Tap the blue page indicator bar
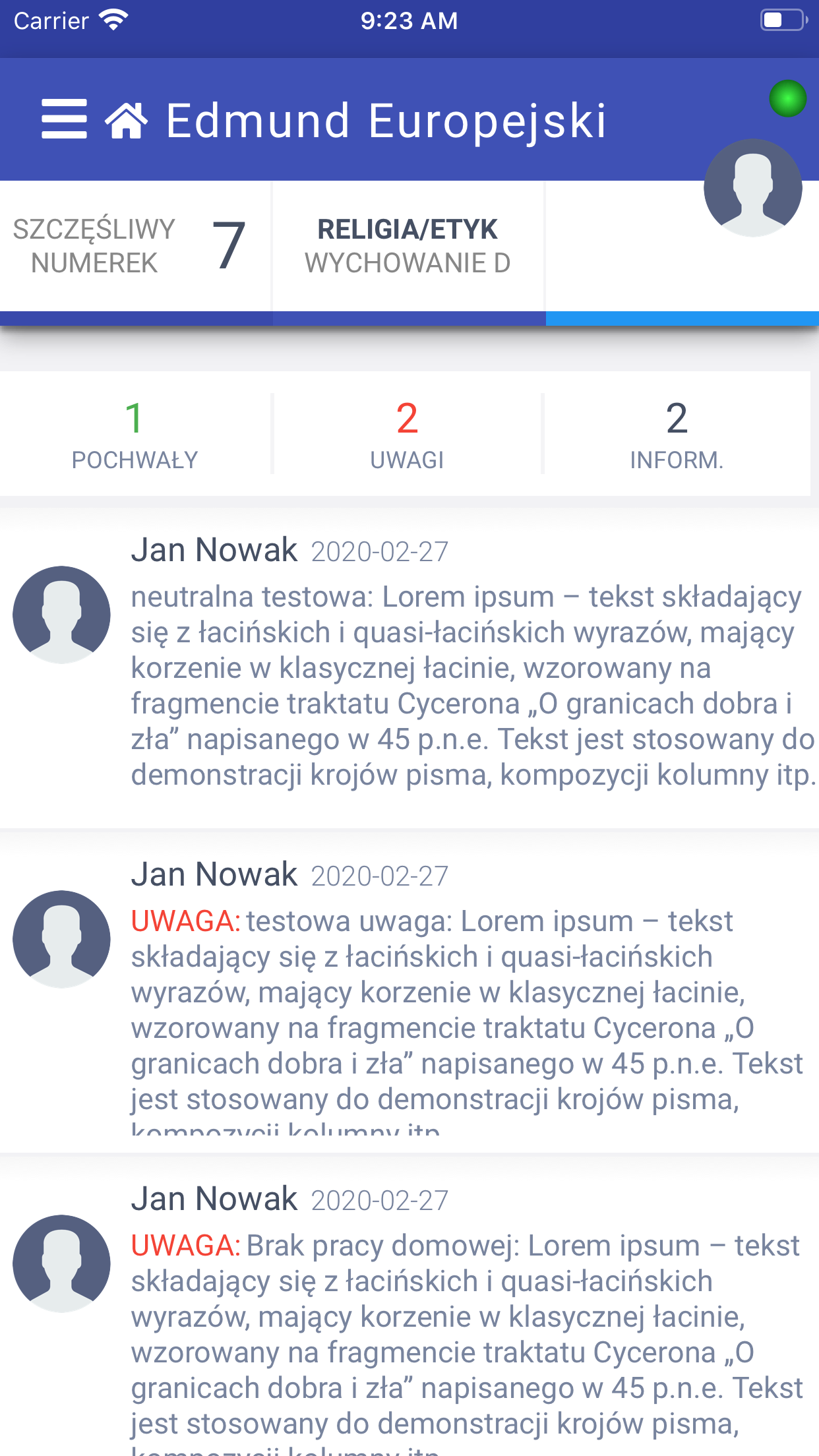The image size is (819, 1456). (681, 318)
